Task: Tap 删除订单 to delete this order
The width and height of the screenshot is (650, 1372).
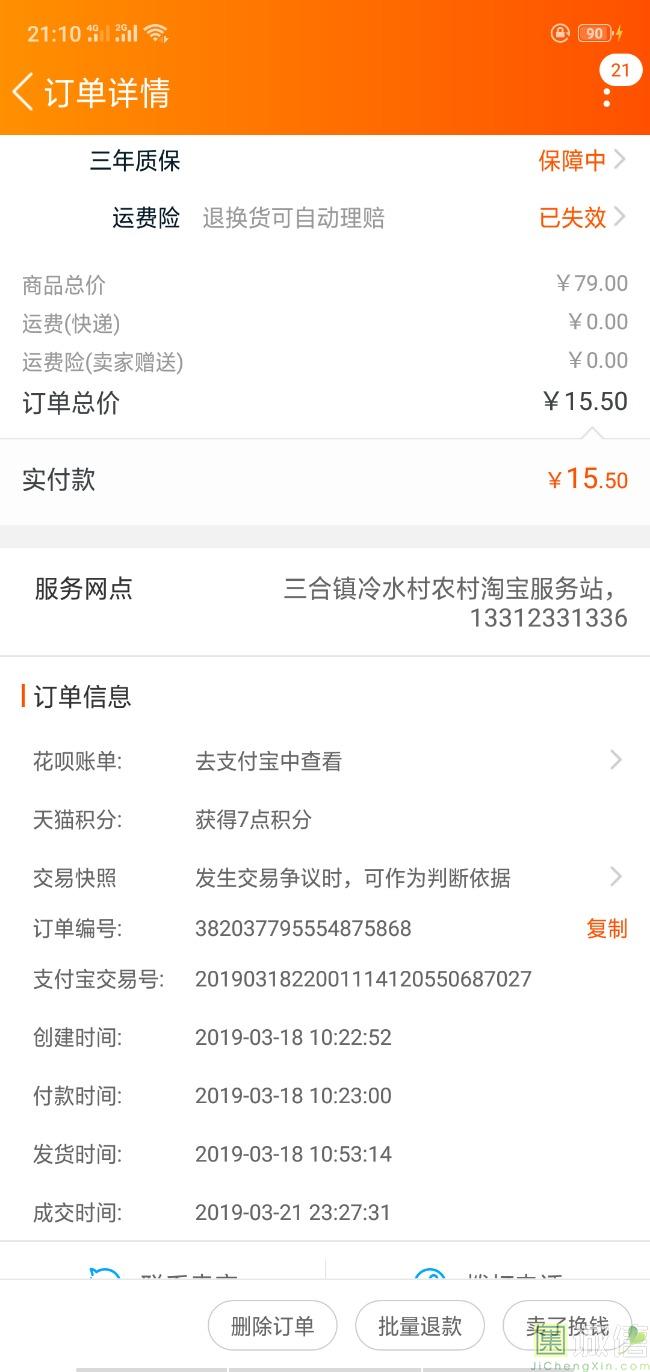Action: point(272,1326)
